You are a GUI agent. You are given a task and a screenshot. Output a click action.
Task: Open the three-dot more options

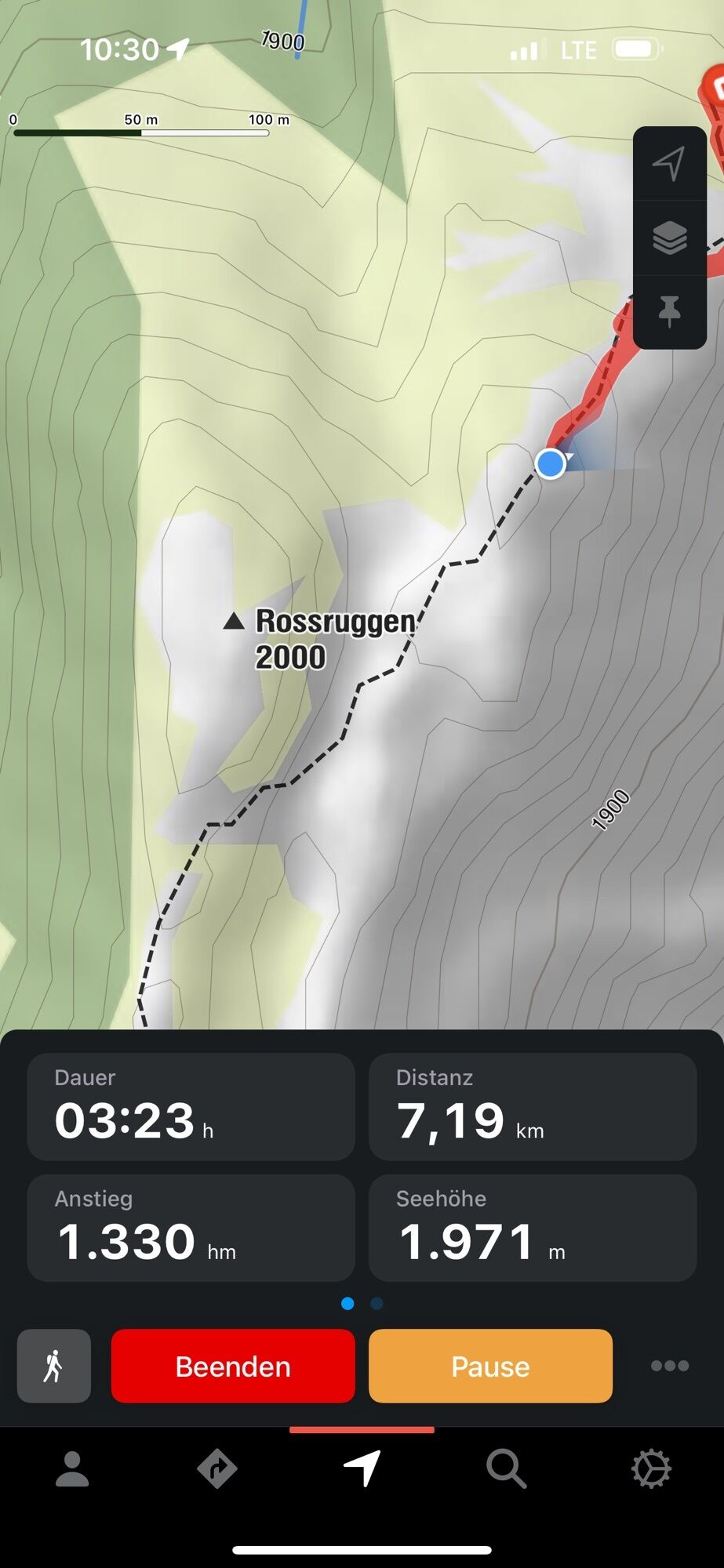point(669,1366)
